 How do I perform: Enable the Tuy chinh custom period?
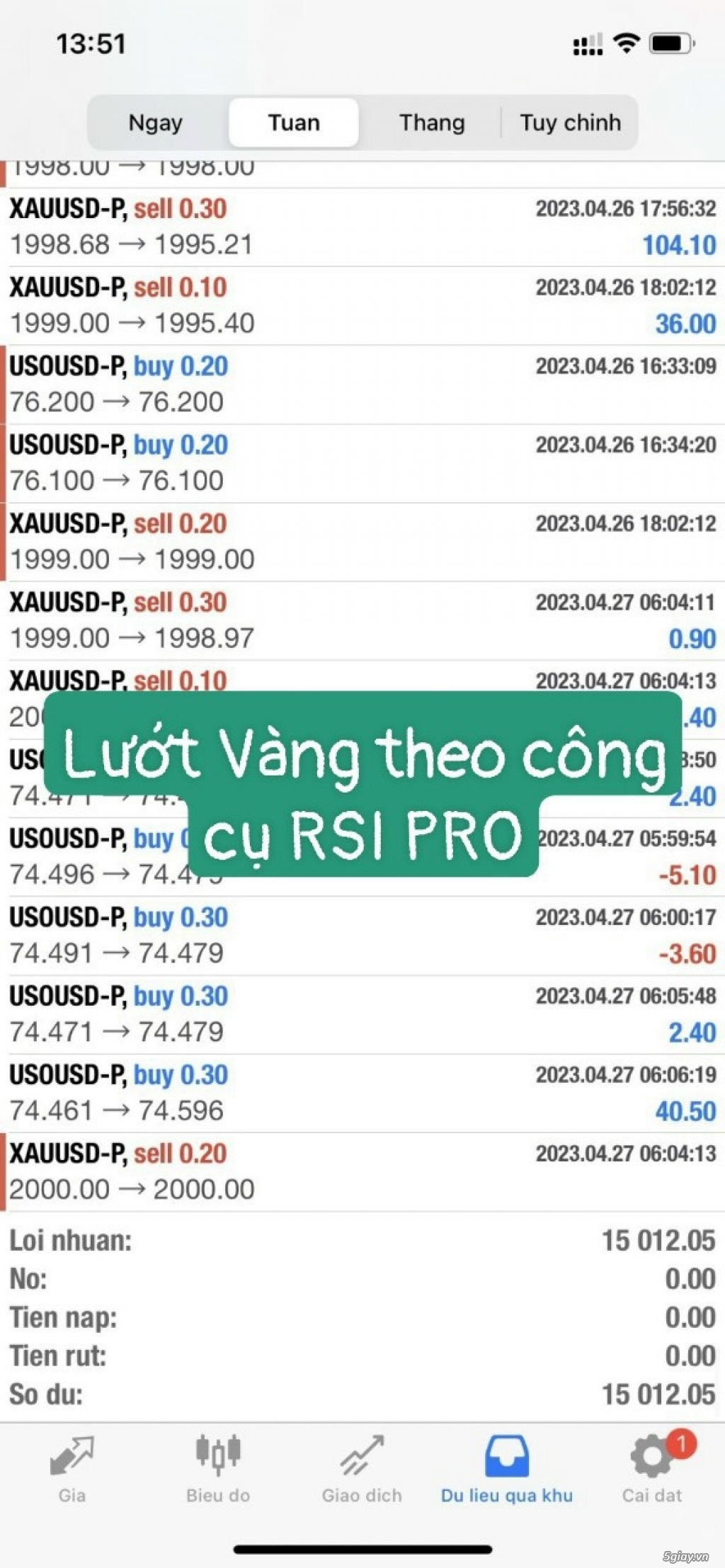tap(571, 123)
